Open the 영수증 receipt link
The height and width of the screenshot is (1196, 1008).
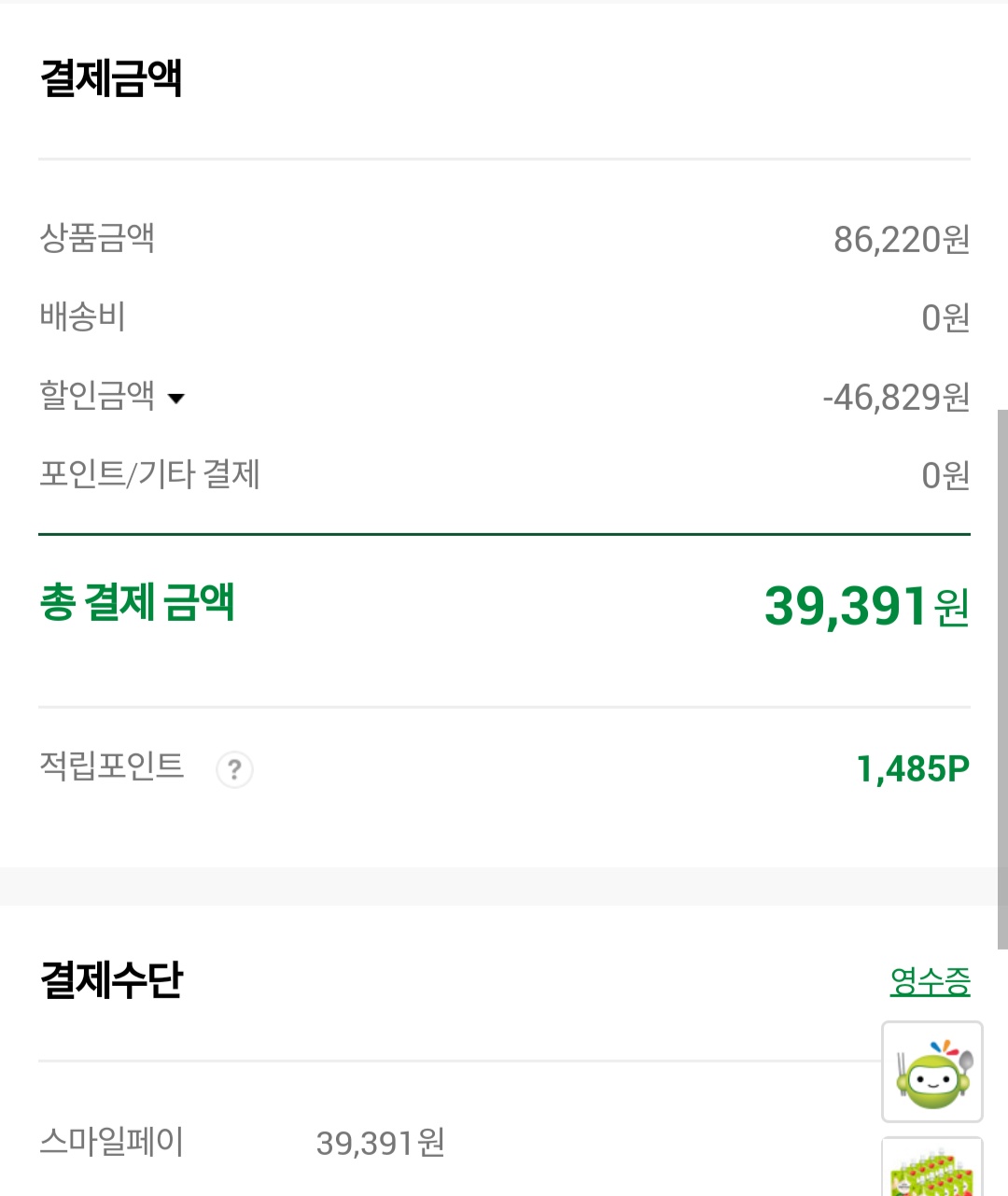coord(930,981)
